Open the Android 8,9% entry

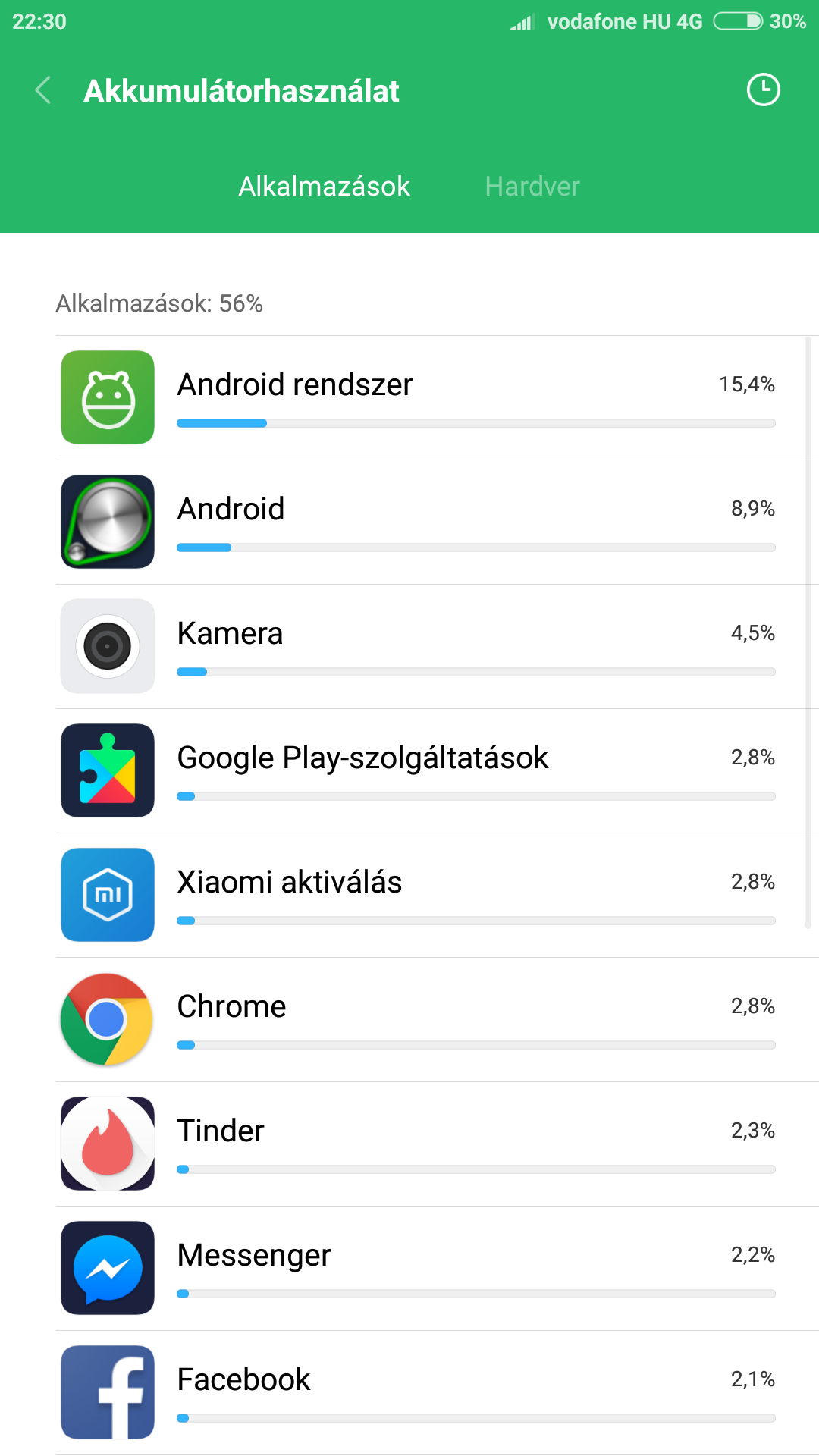click(x=437, y=522)
